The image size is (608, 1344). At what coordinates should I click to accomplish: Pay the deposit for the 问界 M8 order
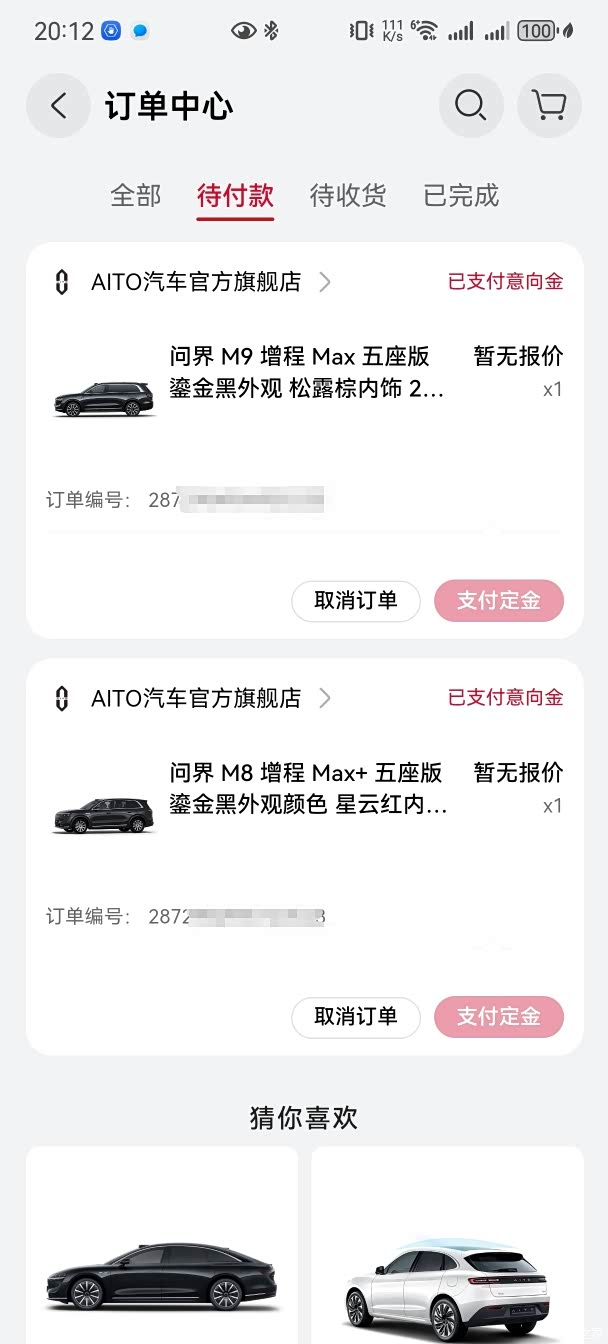point(498,1017)
